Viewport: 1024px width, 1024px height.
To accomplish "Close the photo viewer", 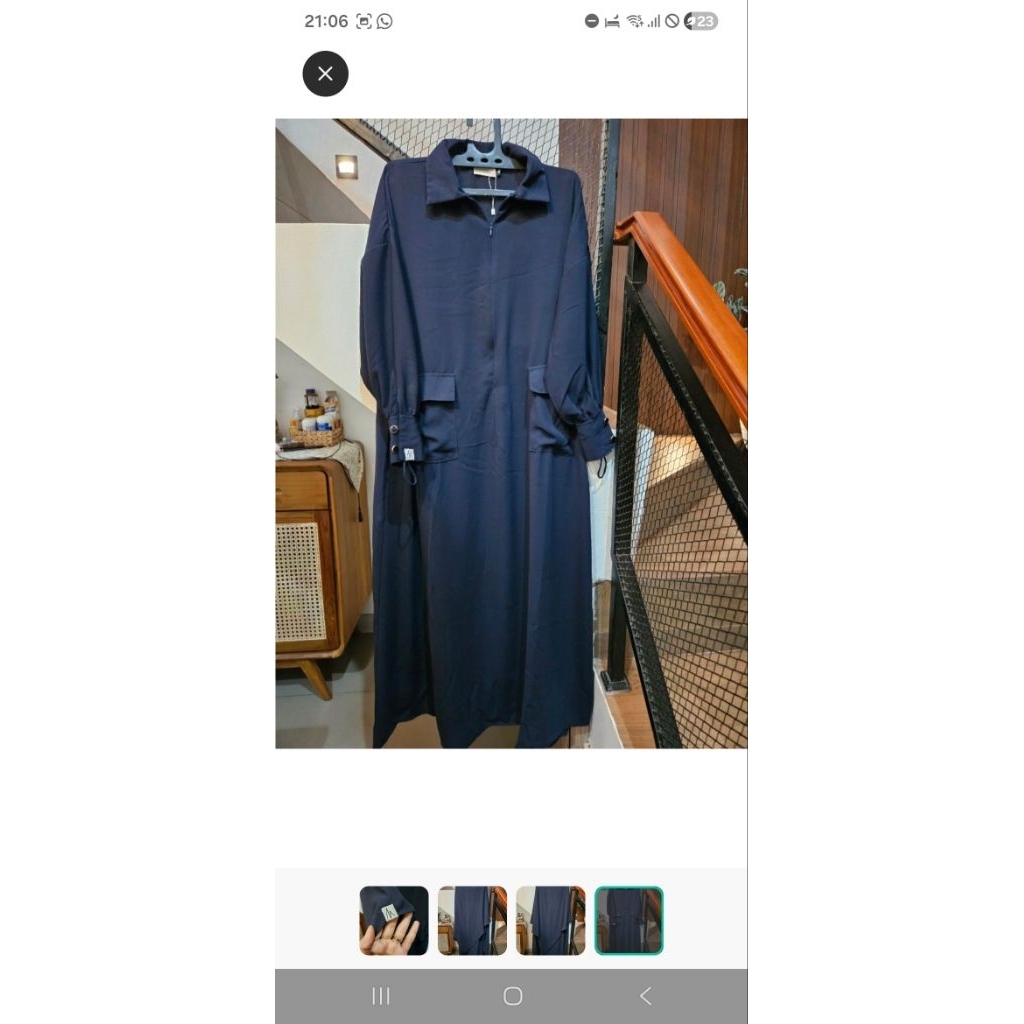I will [325, 74].
